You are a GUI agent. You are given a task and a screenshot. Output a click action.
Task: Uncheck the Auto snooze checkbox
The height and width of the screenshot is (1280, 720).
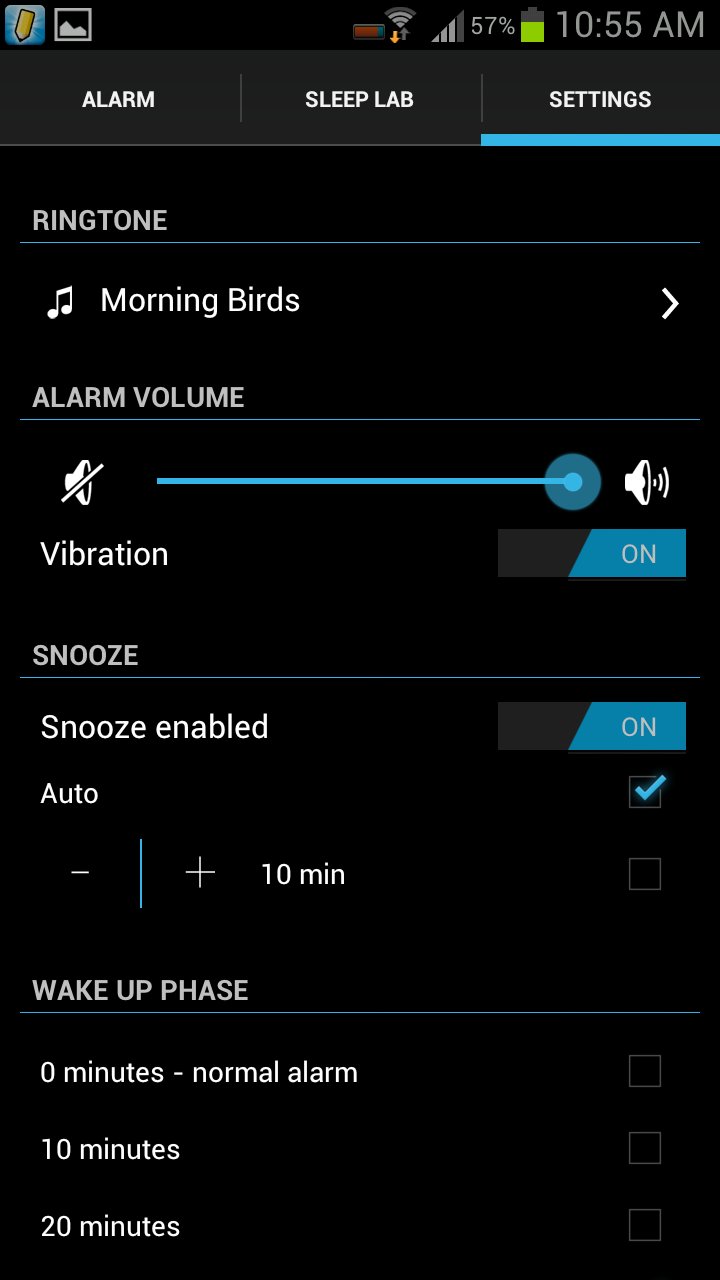tap(645, 793)
